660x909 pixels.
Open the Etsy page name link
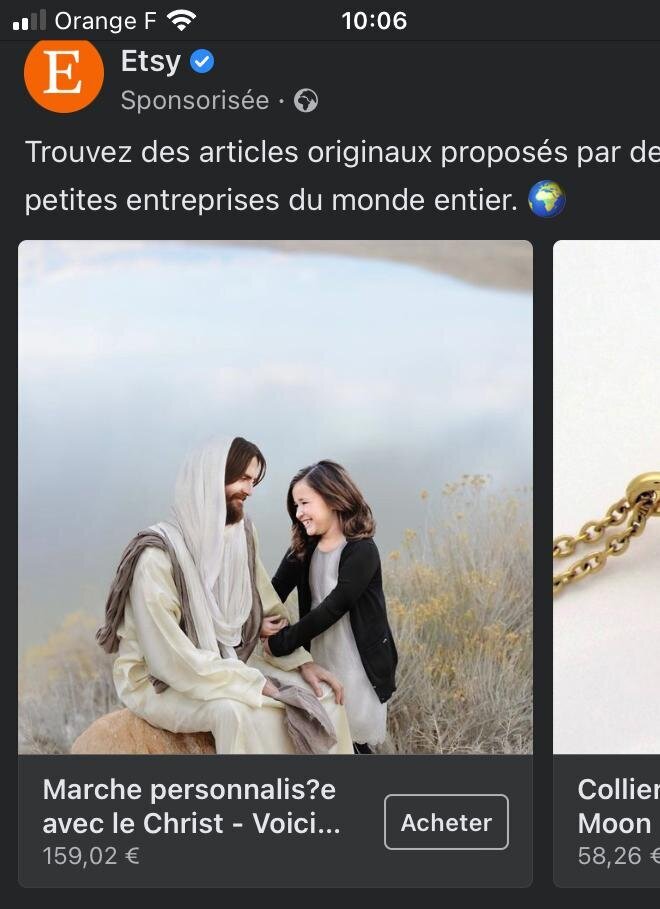[x=150, y=62]
